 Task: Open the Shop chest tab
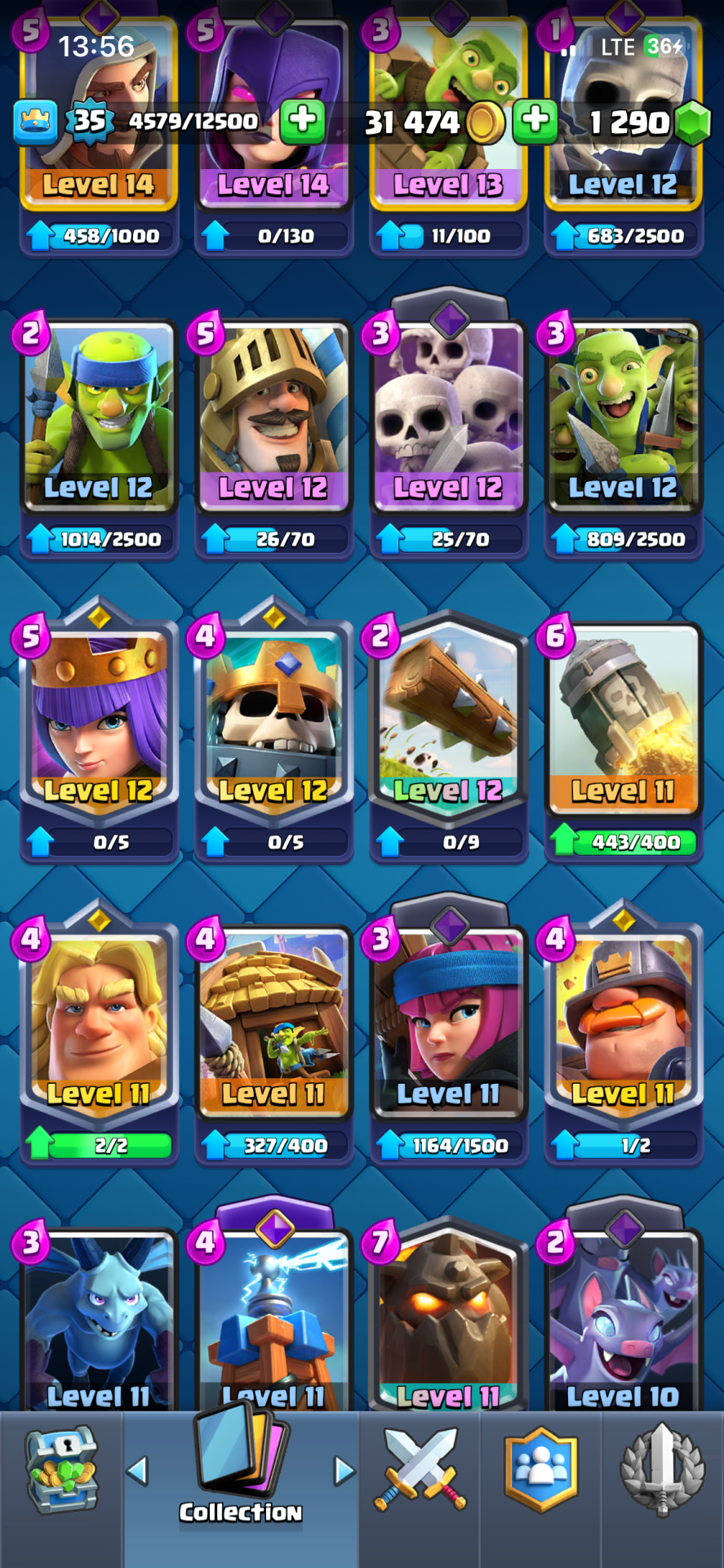coord(62,1470)
